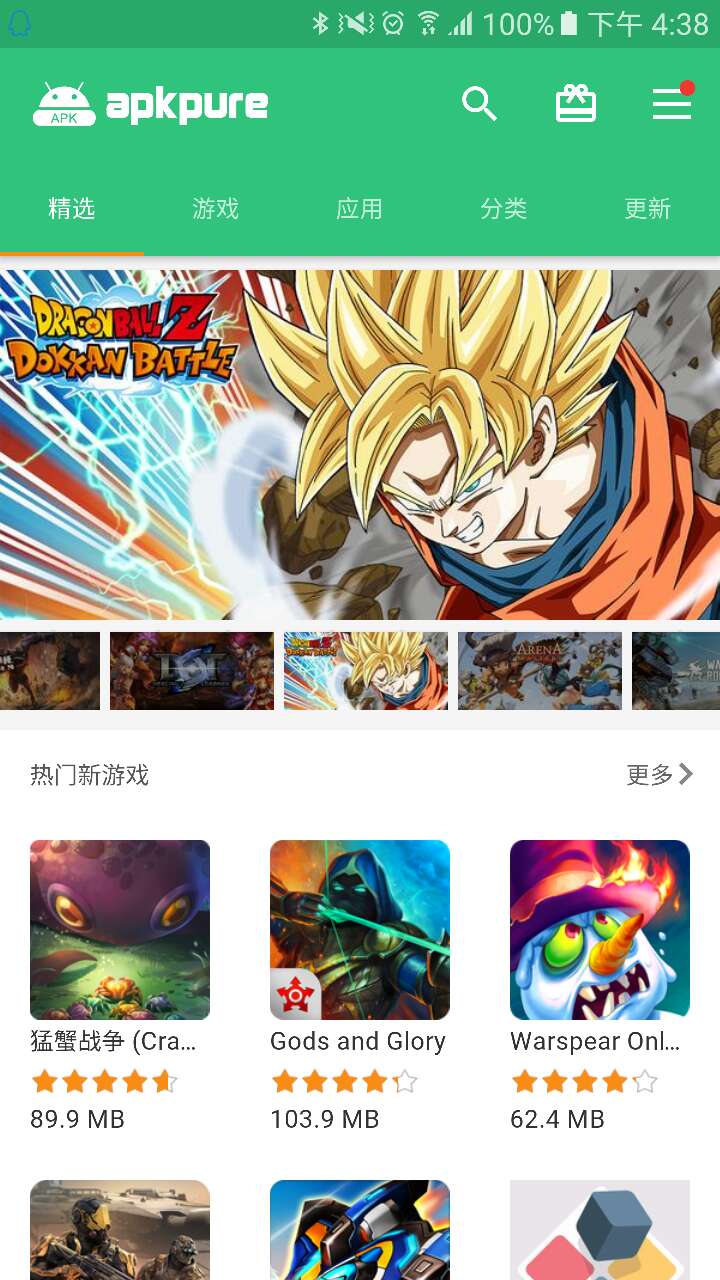Screen dimensions: 720x1280
Task: Open the leftmost carousel thumbnail
Action: click(x=49, y=670)
